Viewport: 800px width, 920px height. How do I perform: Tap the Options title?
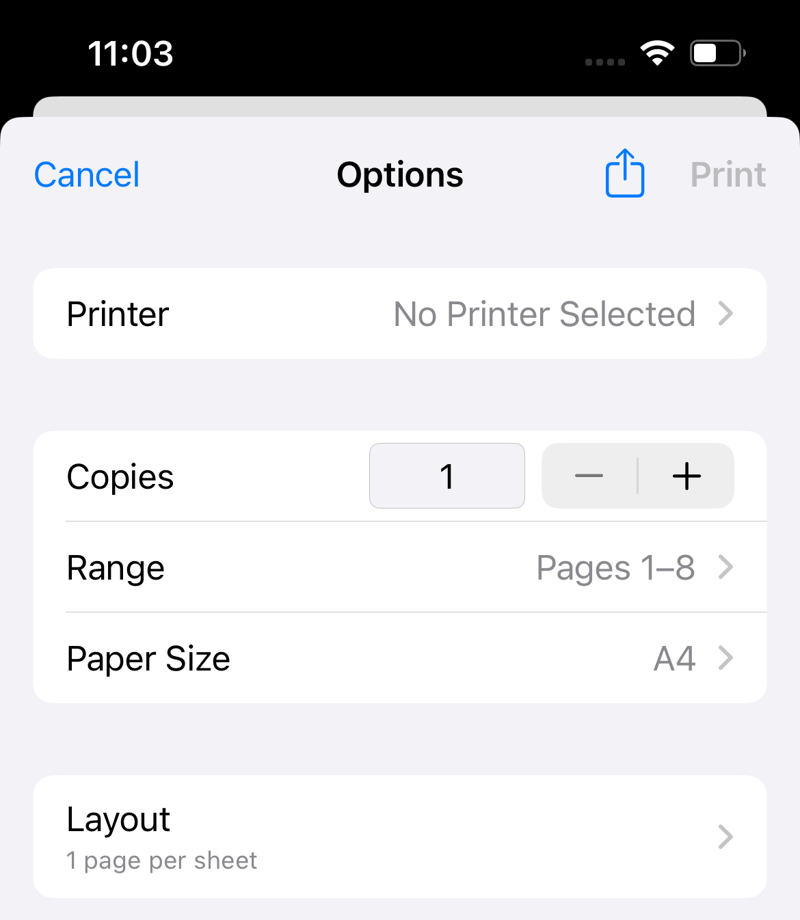[x=399, y=174]
